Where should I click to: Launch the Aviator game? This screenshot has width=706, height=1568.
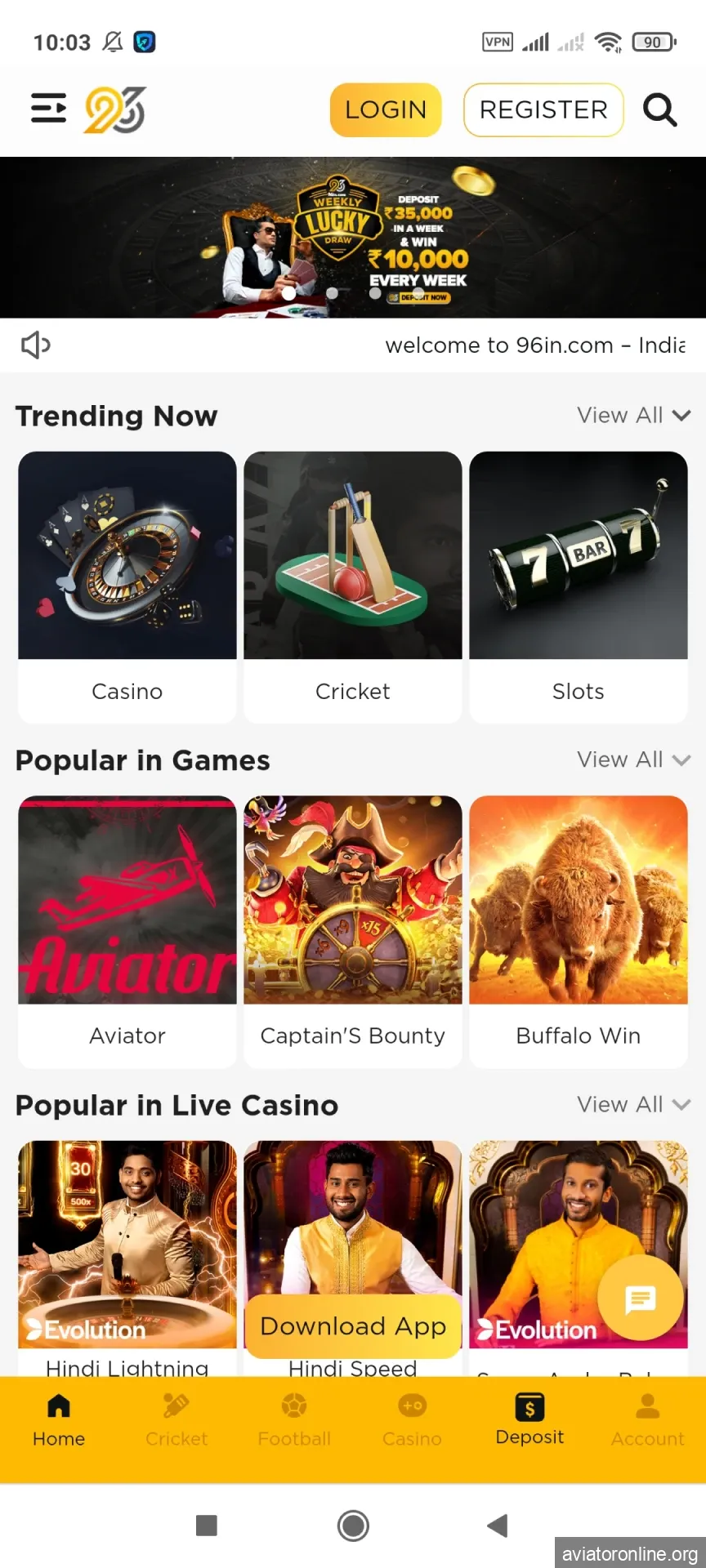[x=127, y=931]
